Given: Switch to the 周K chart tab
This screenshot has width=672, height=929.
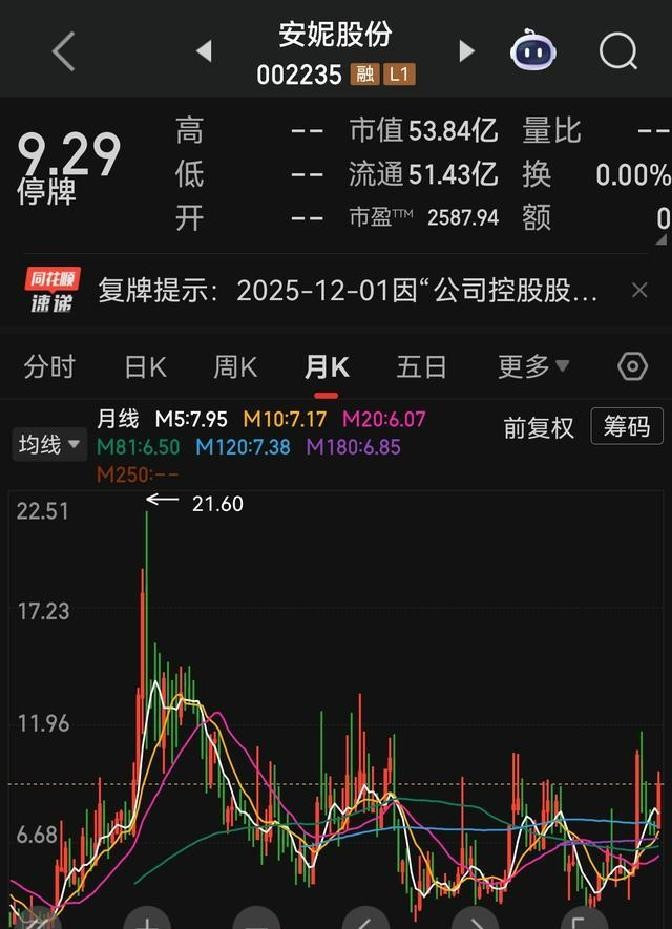Looking at the screenshot, I should point(235,368).
